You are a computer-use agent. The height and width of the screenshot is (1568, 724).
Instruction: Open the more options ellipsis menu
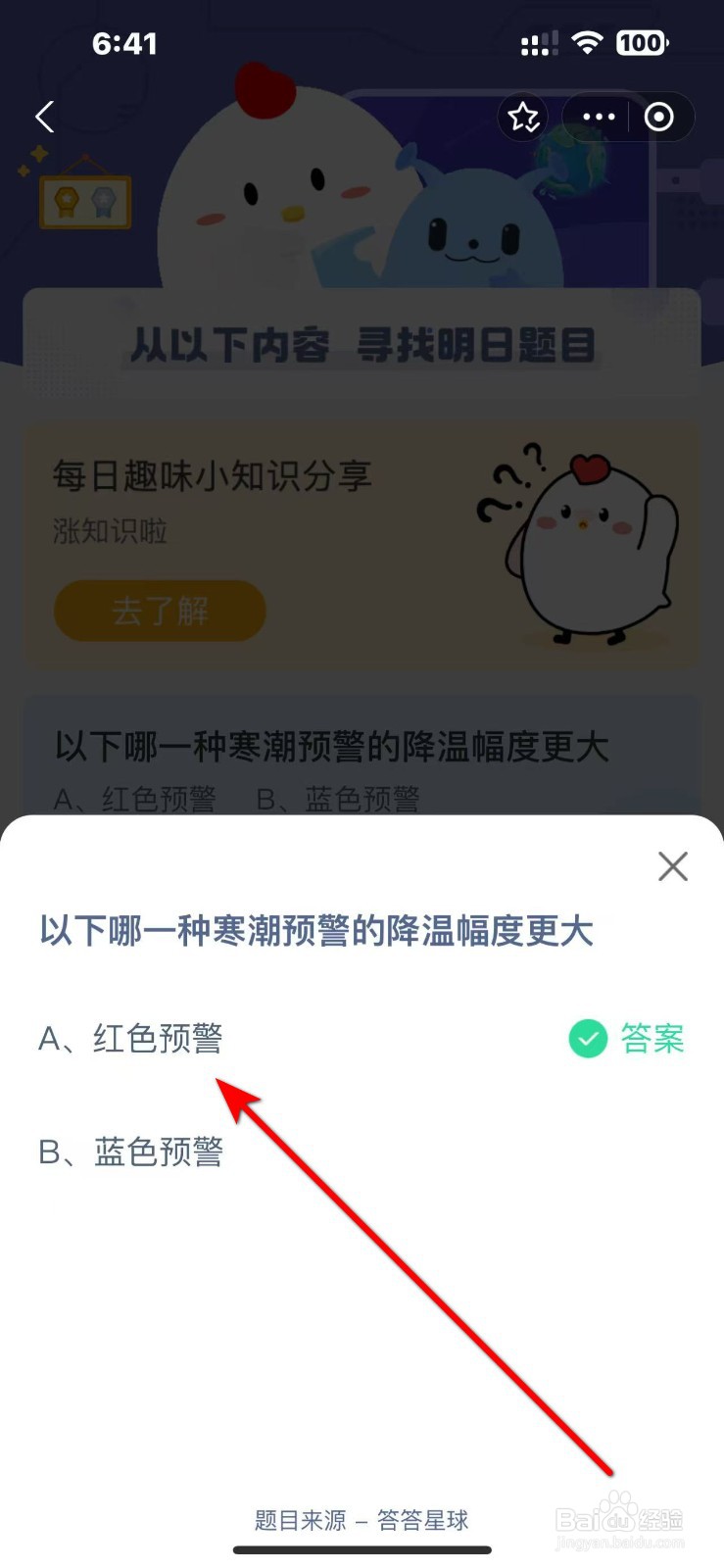(x=597, y=117)
